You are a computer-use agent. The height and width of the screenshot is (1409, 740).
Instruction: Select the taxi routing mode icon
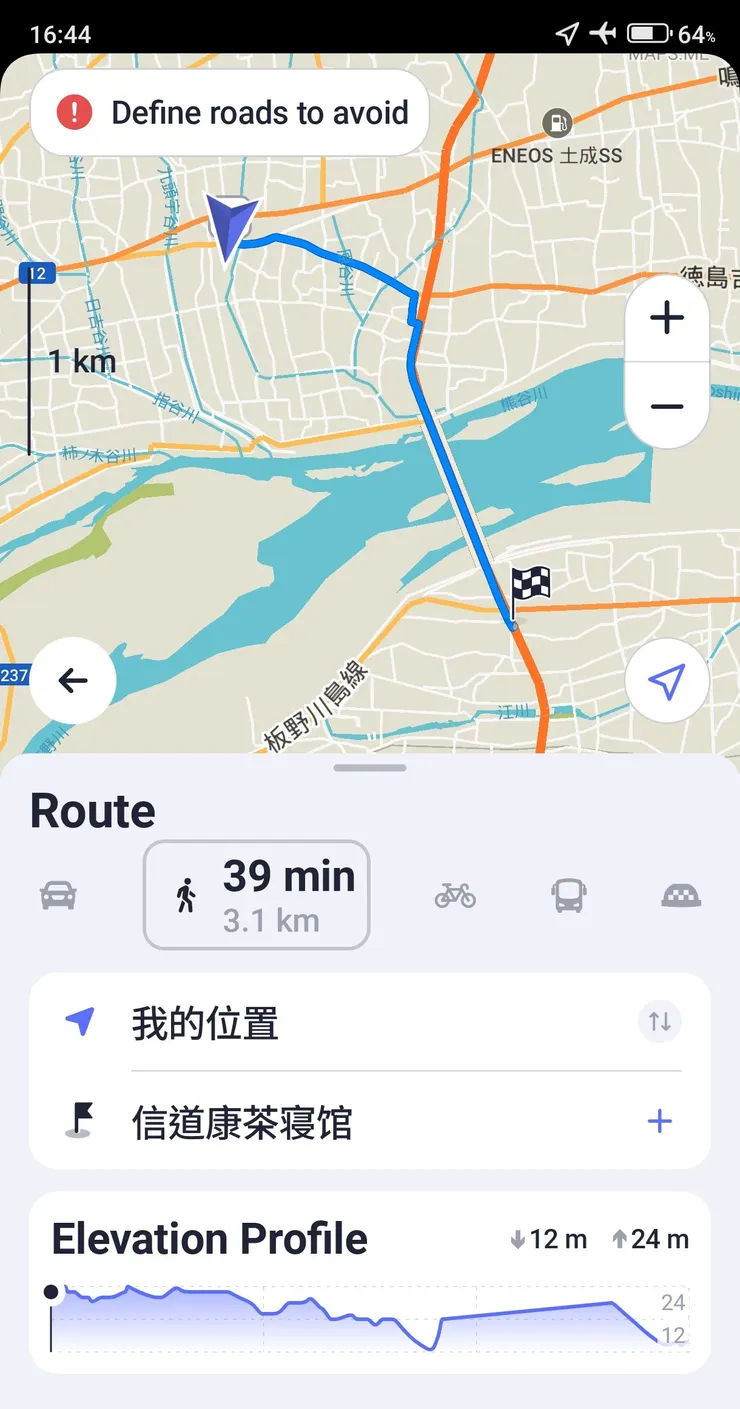pyautogui.click(x=680, y=895)
